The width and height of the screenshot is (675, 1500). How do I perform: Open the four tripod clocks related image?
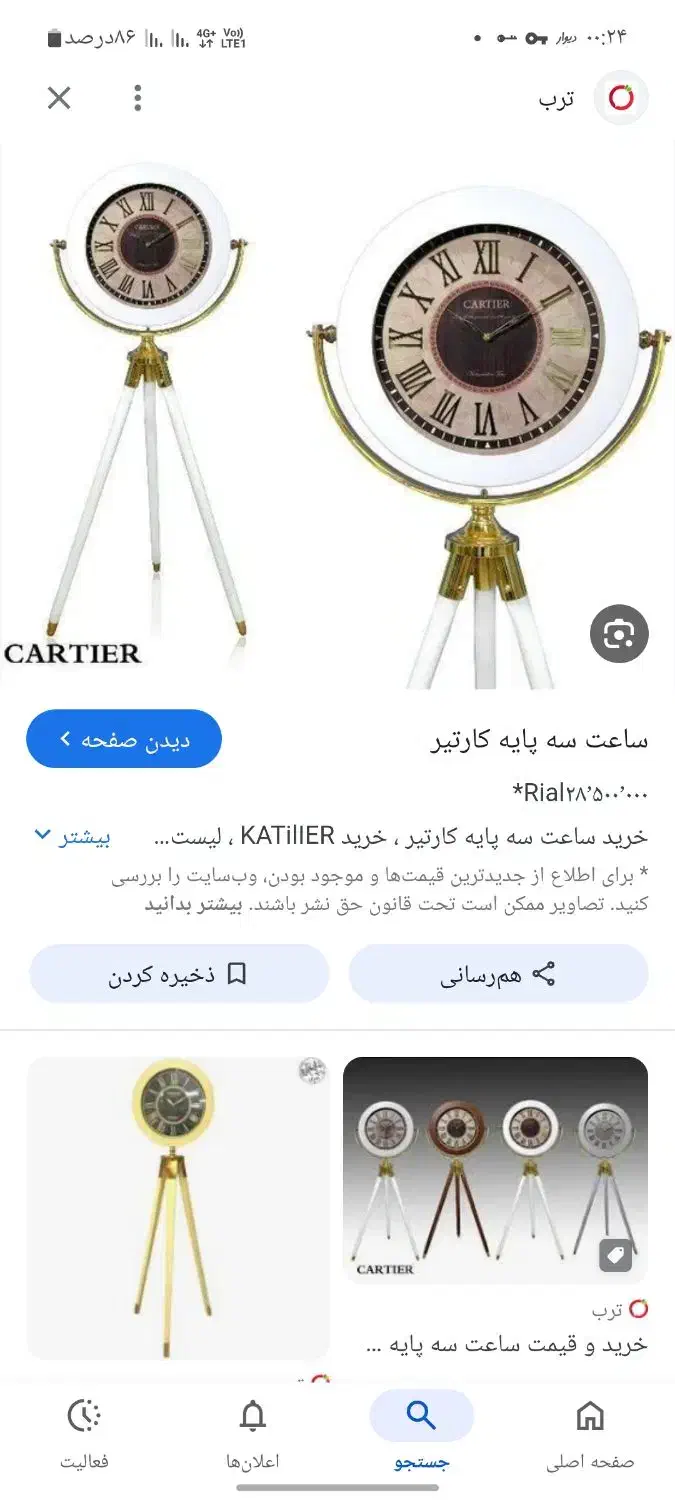(495, 1170)
